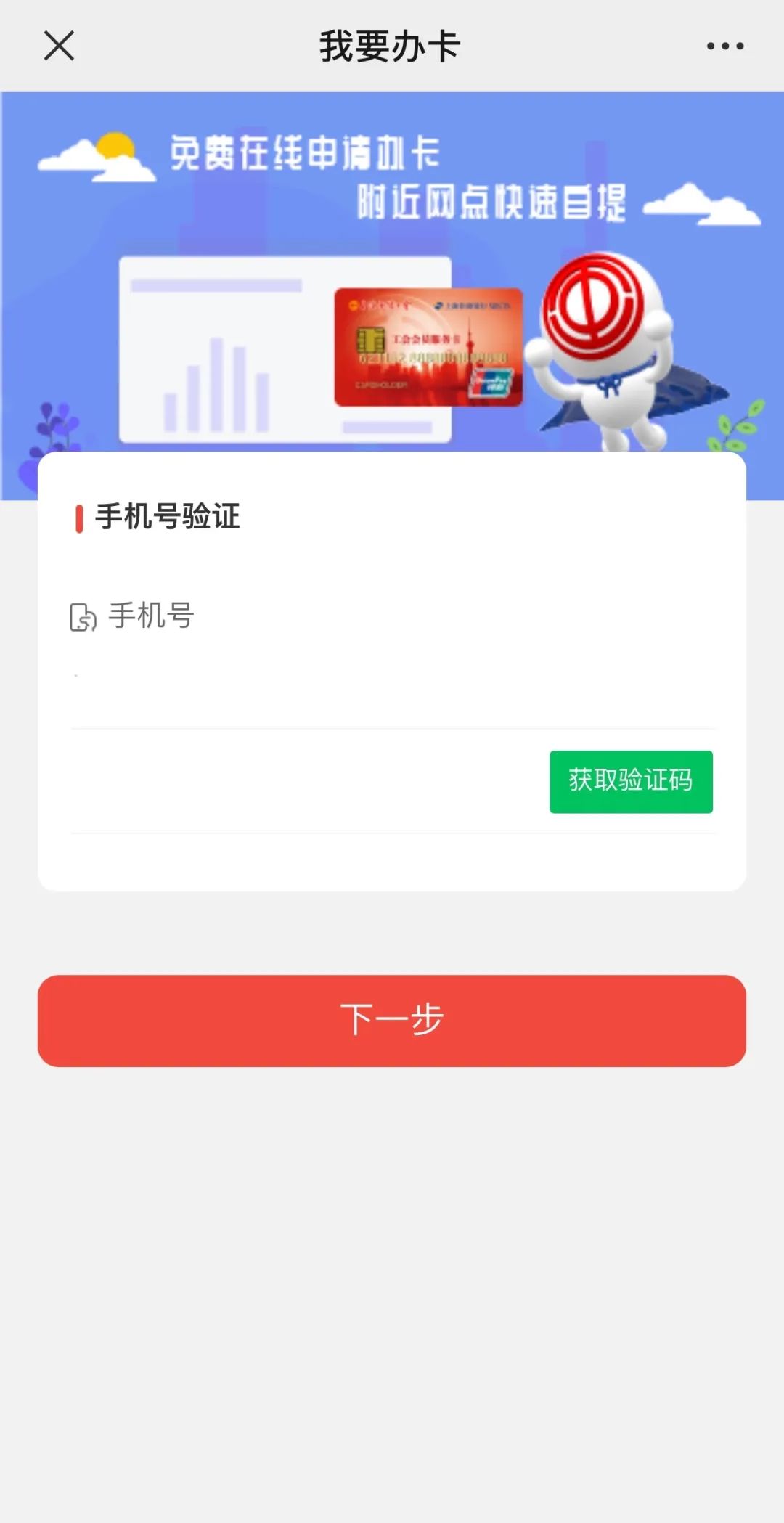Click the X to exit the mini-program
Image resolution: width=784 pixels, height=1523 pixels.
58,46
